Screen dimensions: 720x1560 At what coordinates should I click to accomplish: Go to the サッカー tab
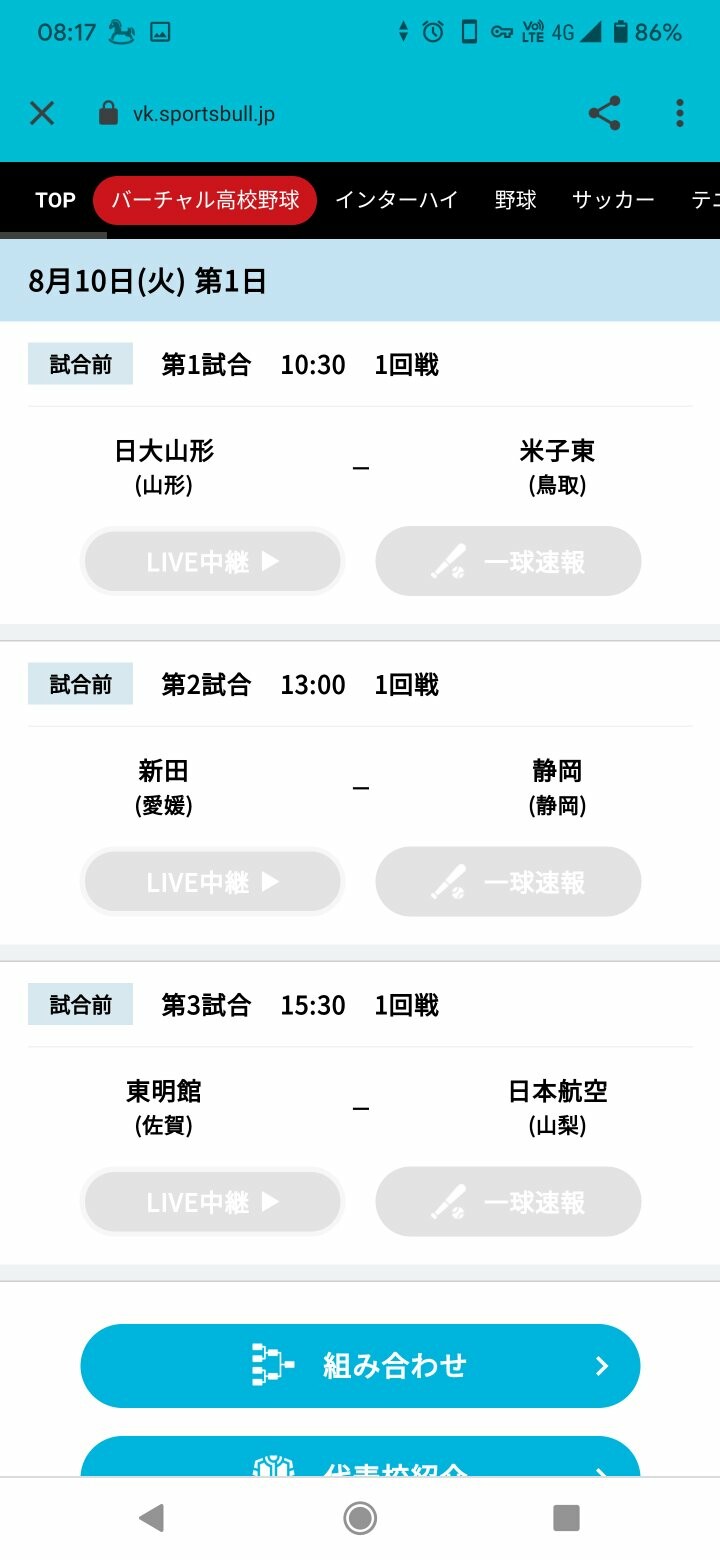click(613, 200)
